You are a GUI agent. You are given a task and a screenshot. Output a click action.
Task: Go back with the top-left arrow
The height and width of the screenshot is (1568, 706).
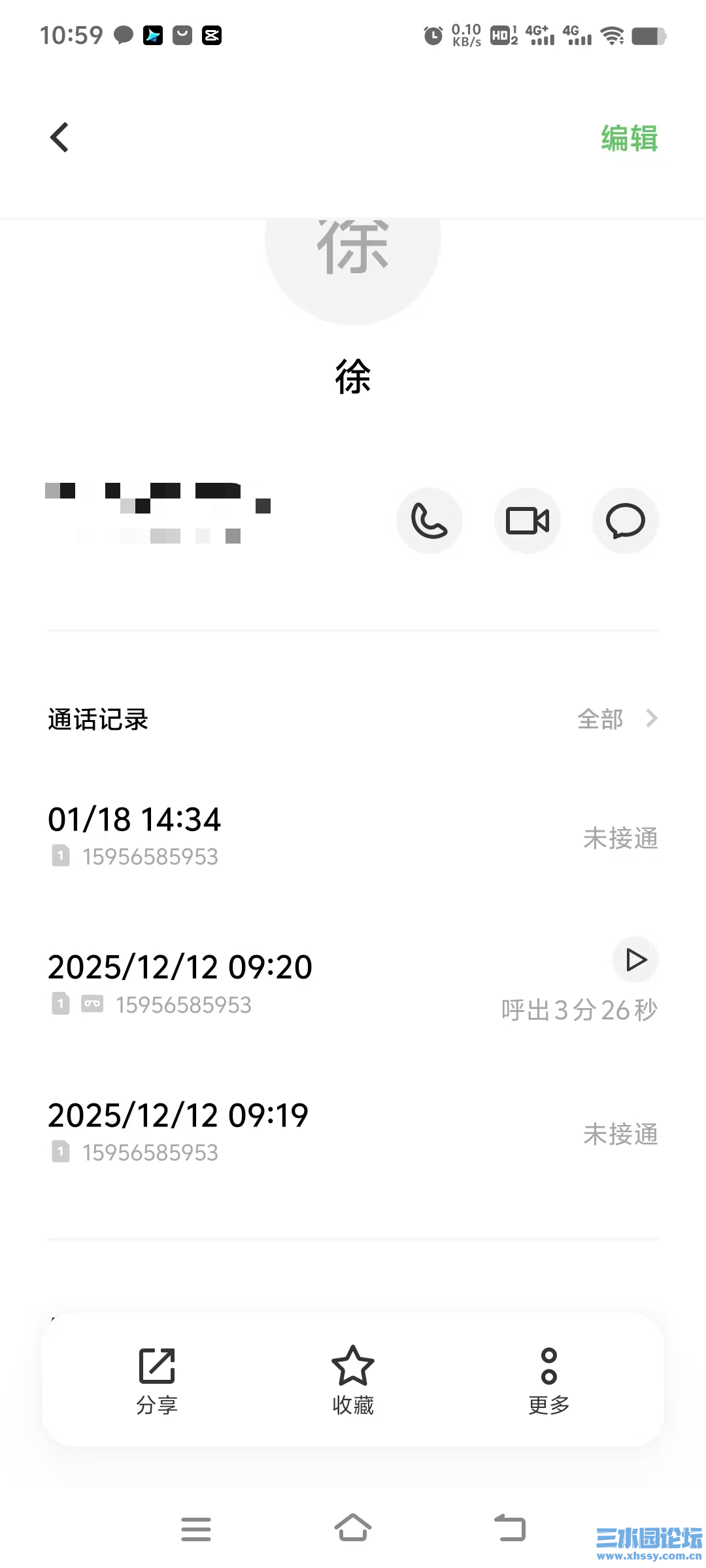click(x=59, y=137)
